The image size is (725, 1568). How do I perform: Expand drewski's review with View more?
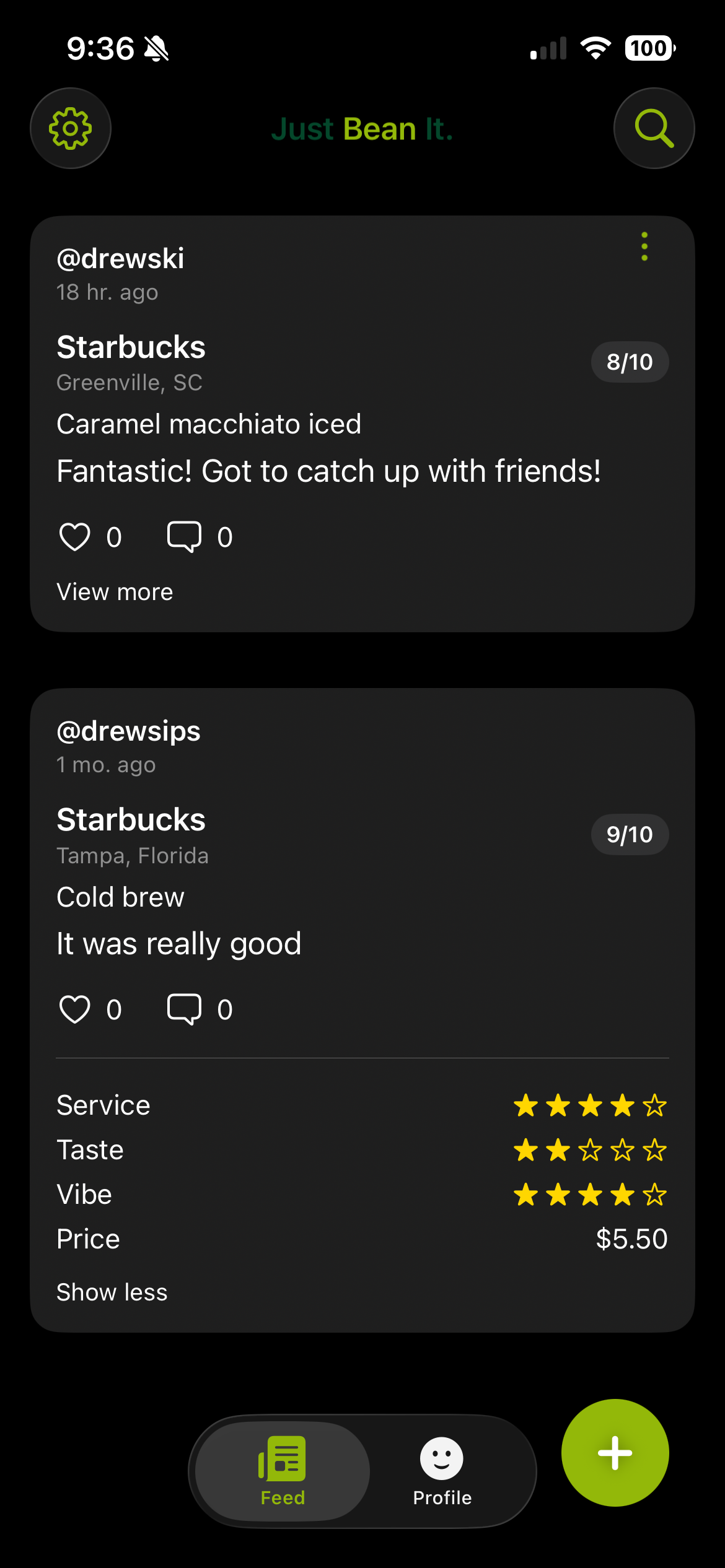(x=115, y=592)
